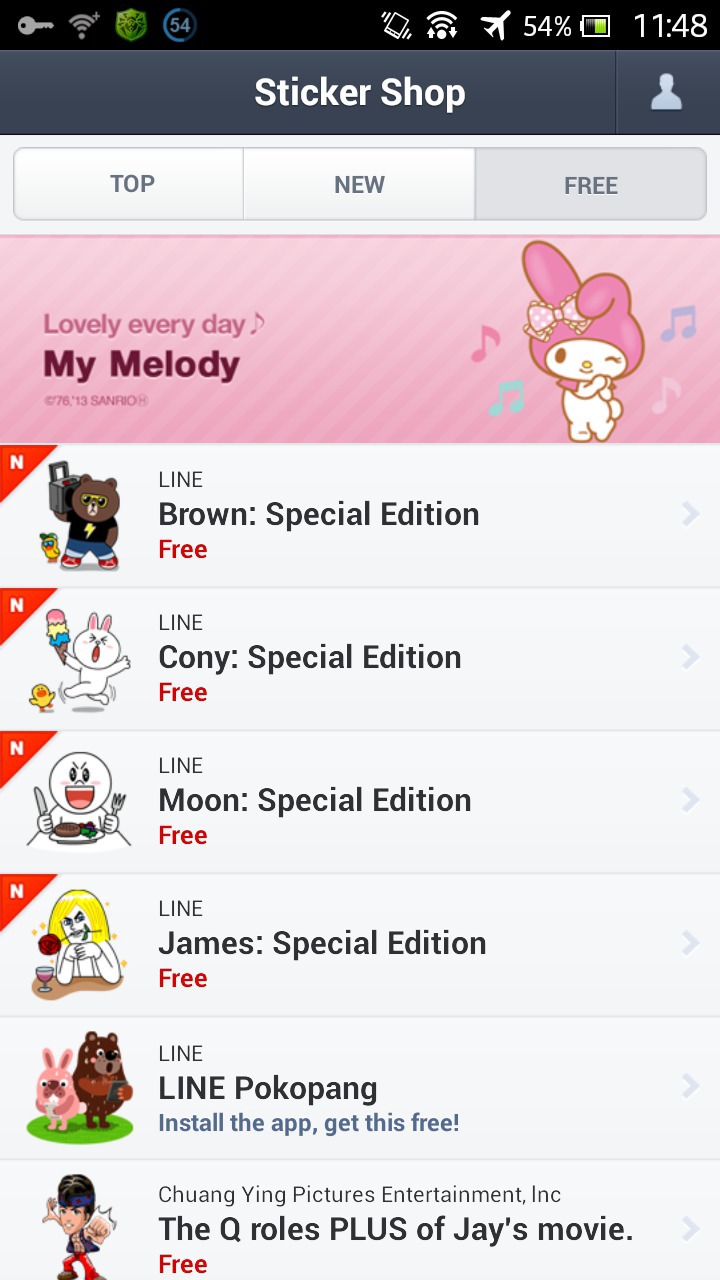The image size is (720, 1280).
Task: Switch to the TOP tab
Action: 131,184
